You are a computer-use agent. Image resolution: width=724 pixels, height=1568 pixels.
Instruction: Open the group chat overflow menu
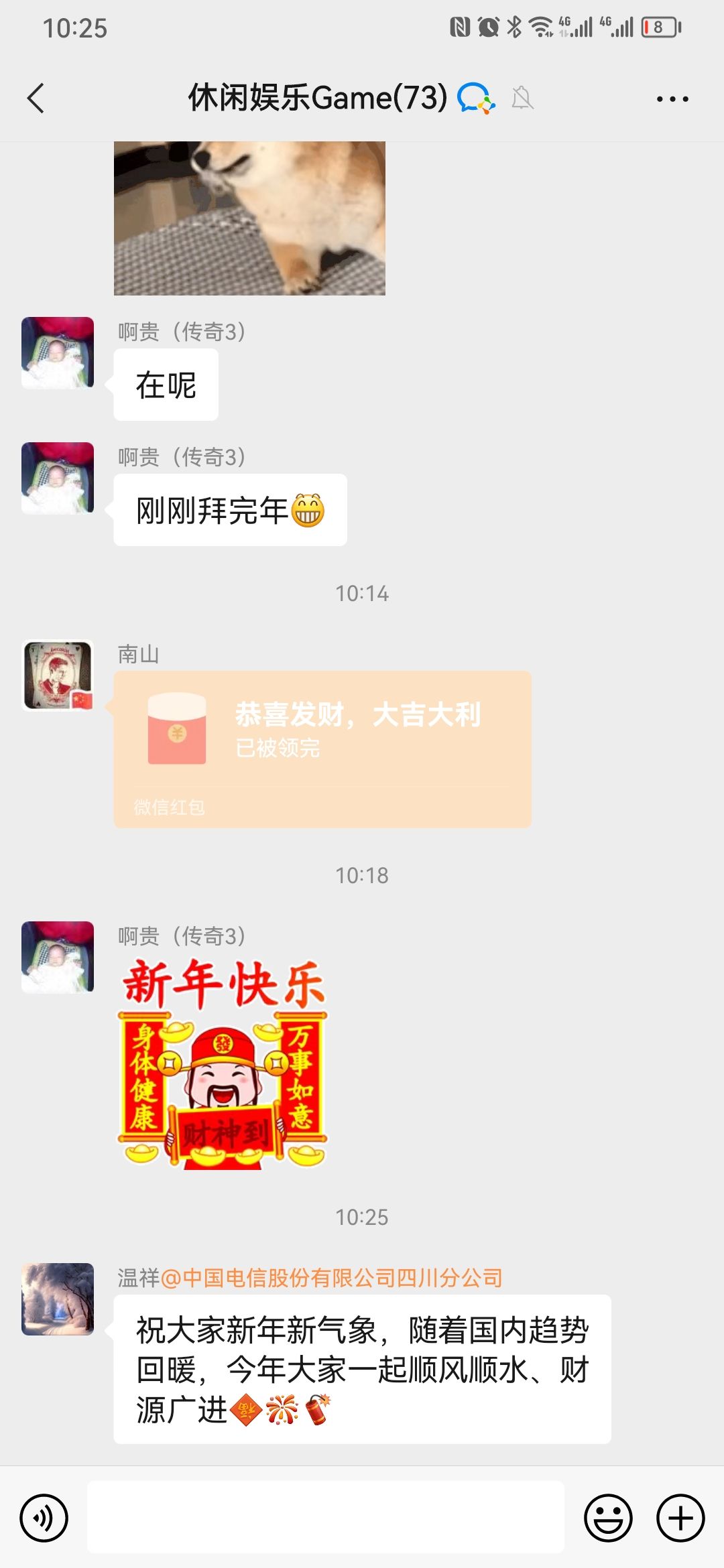(672, 99)
